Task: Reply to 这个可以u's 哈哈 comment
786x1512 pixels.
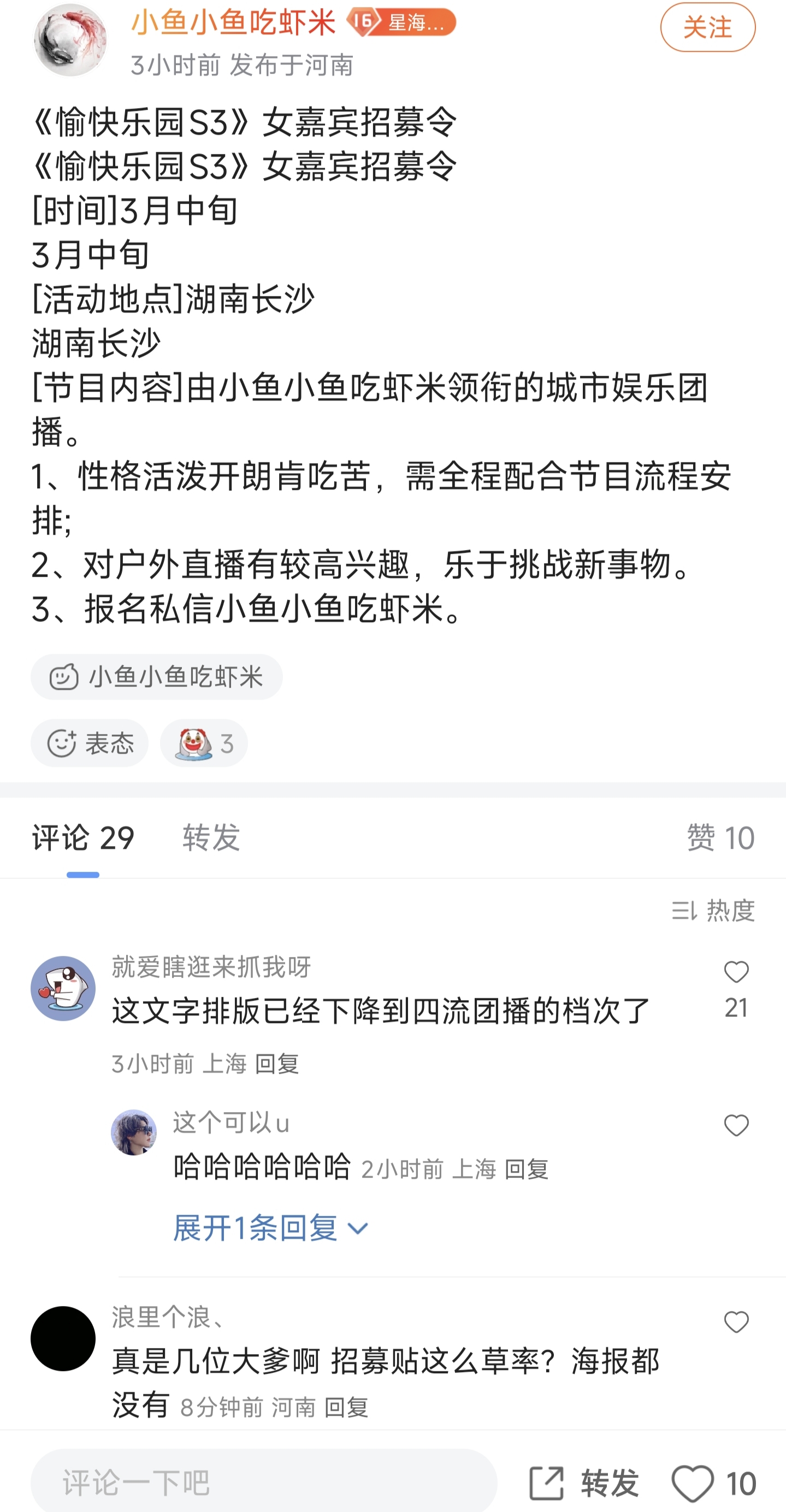Action: tap(527, 1169)
